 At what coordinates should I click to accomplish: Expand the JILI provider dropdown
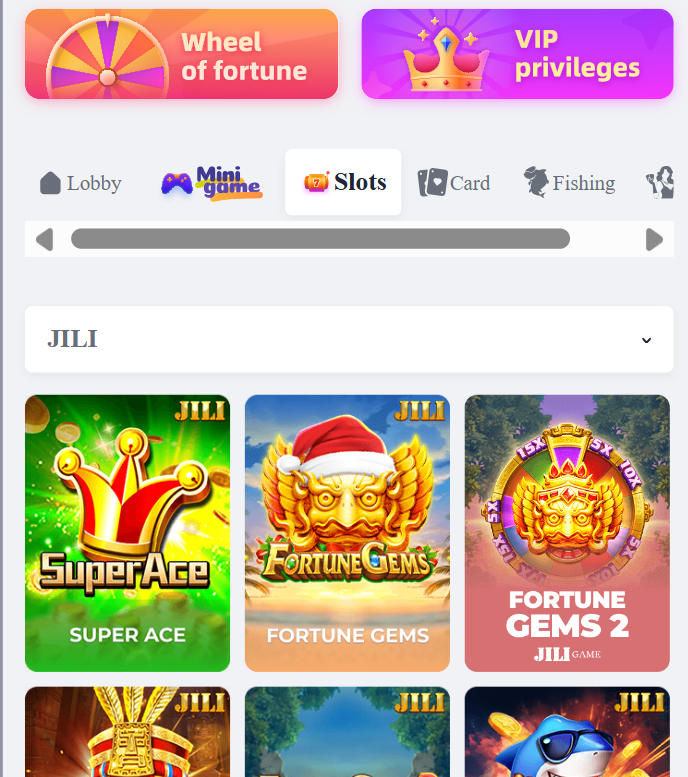pyautogui.click(x=349, y=339)
